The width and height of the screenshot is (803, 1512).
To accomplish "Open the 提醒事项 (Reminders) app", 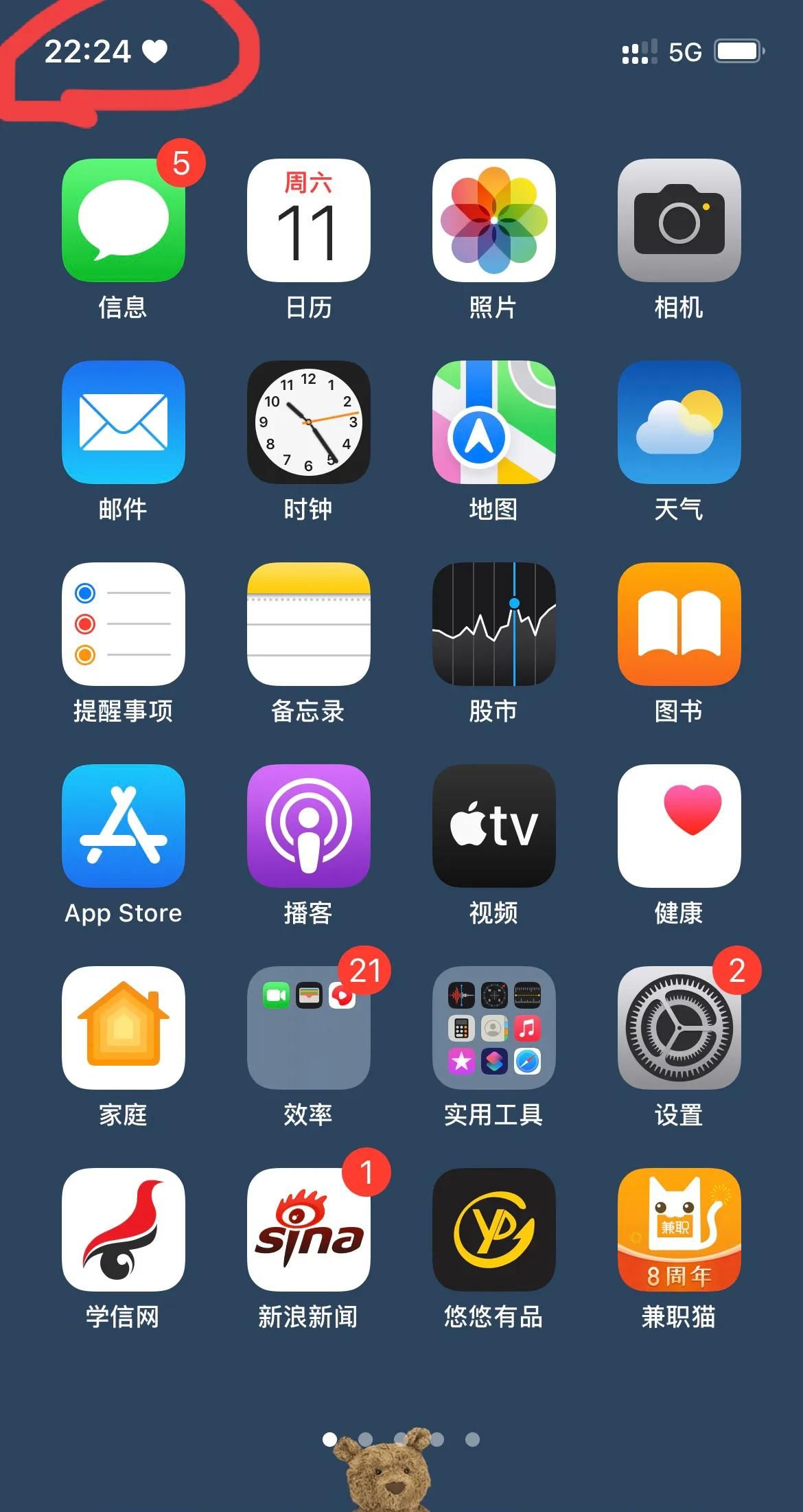I will point(122,625).
